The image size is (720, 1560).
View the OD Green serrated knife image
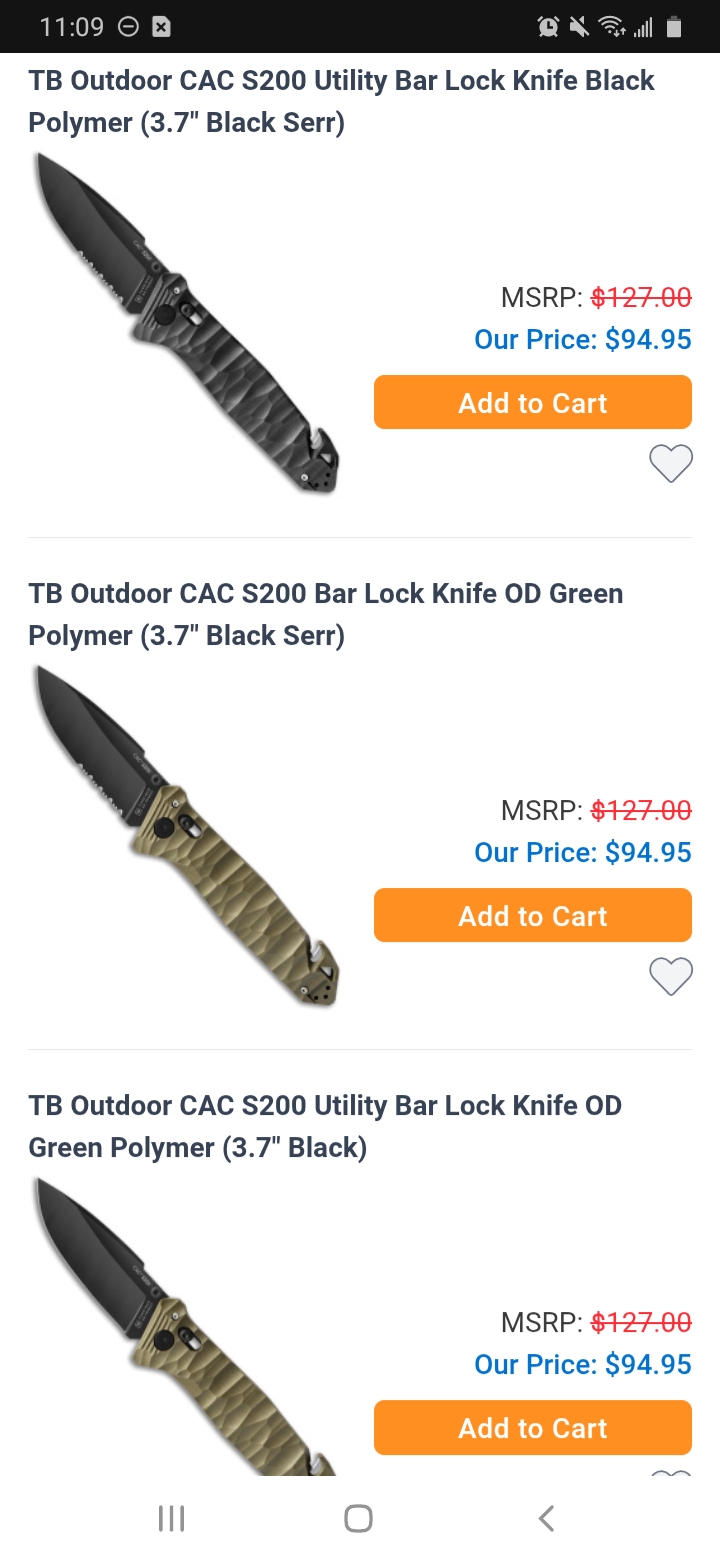pyautogui.click(x=186, y=837)
